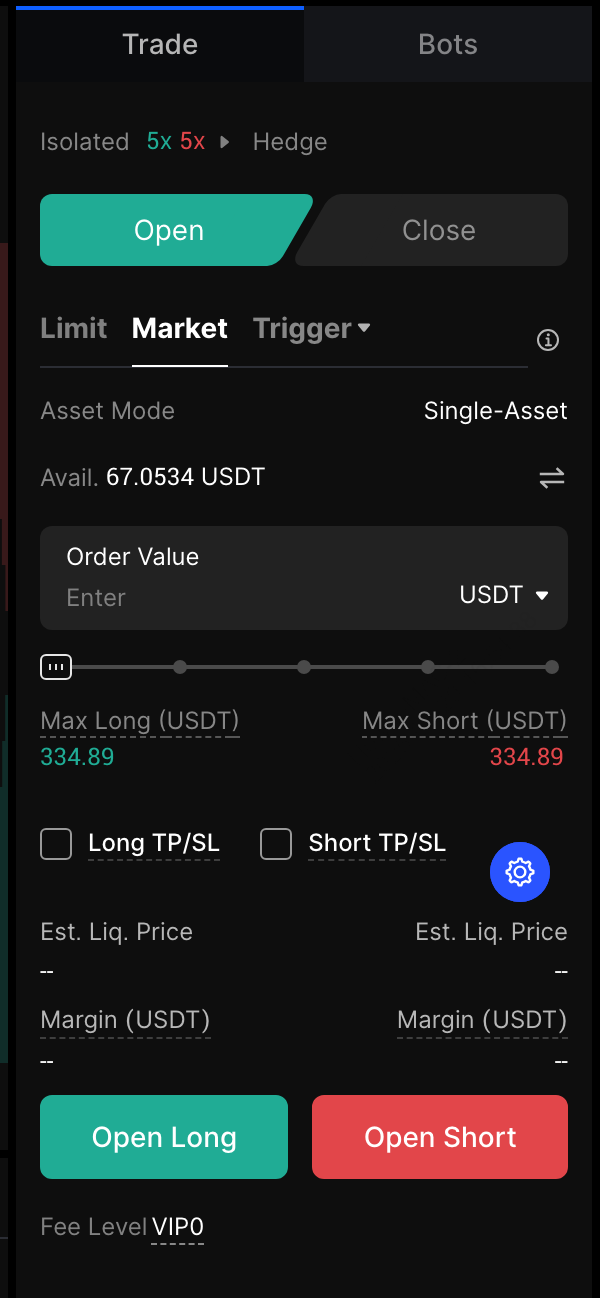
Task: Open the Hedge position mode setting
Action: [x=290, y=142]
